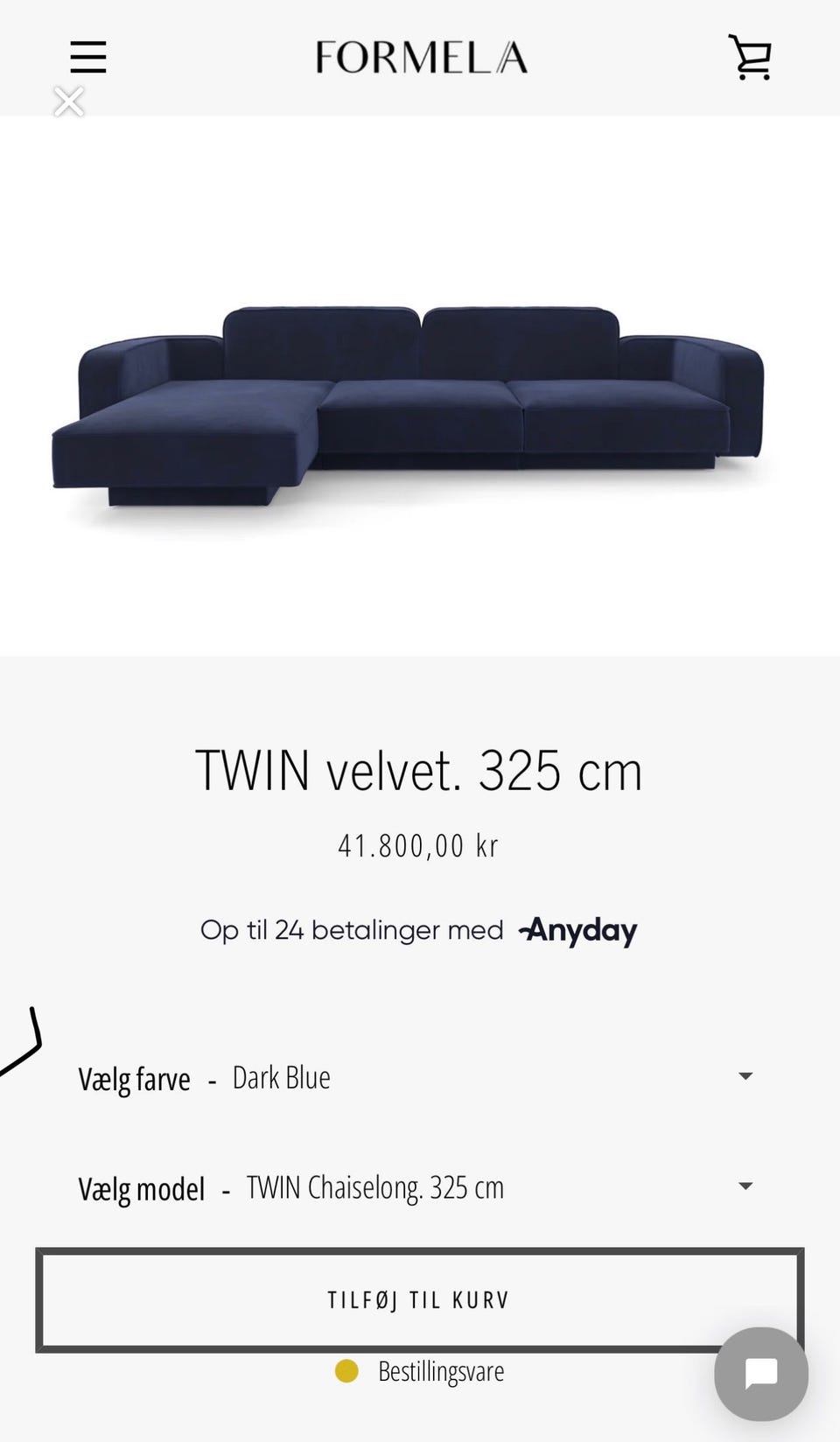The width and height of the screenshot is (840, 1442).
Task: Select the TWIN velvet 325 cm title
Action: (420, 772)
